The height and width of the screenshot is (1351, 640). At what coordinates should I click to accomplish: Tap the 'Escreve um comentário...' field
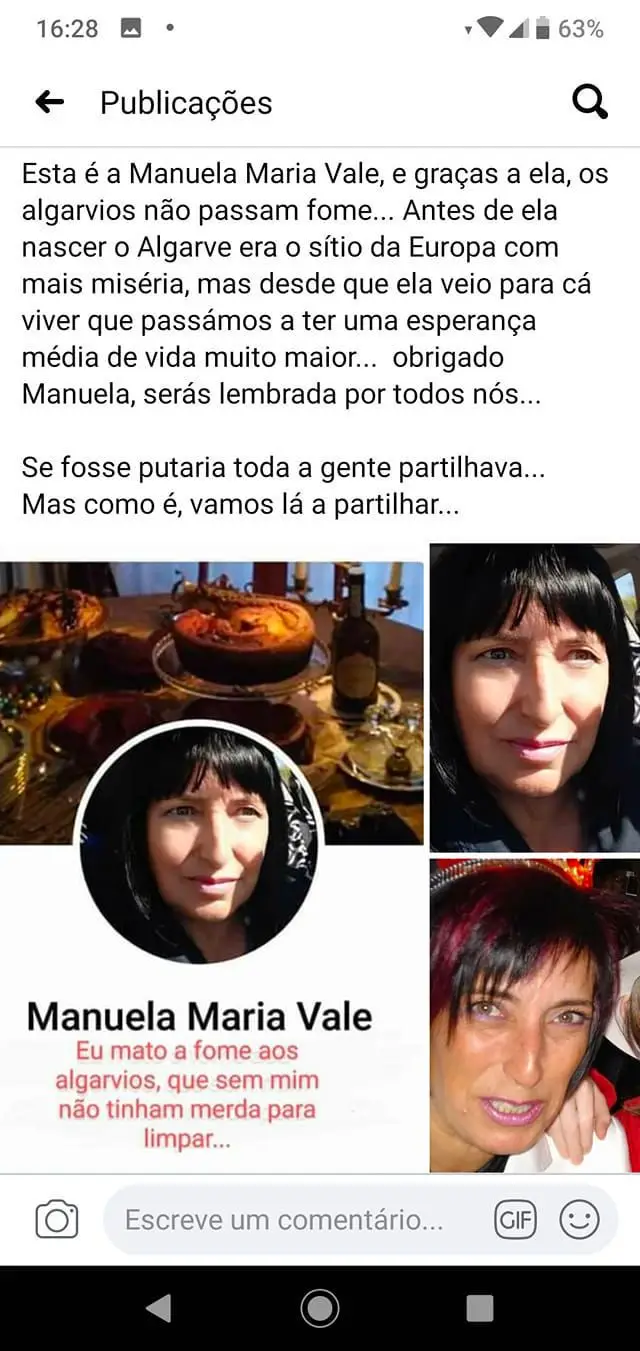[283, 1220]
